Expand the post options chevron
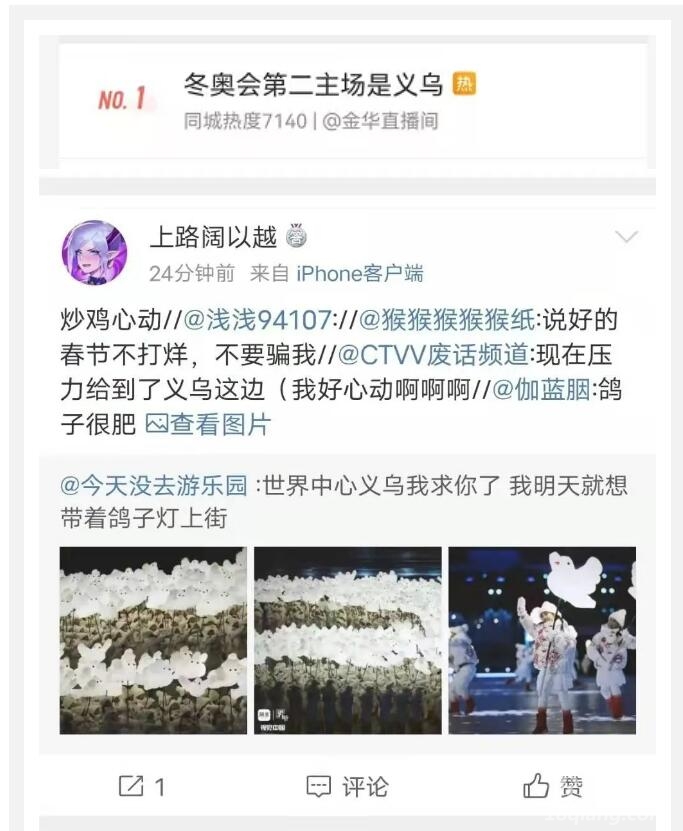This screenshot has width=683, height=831. [626, 238]
